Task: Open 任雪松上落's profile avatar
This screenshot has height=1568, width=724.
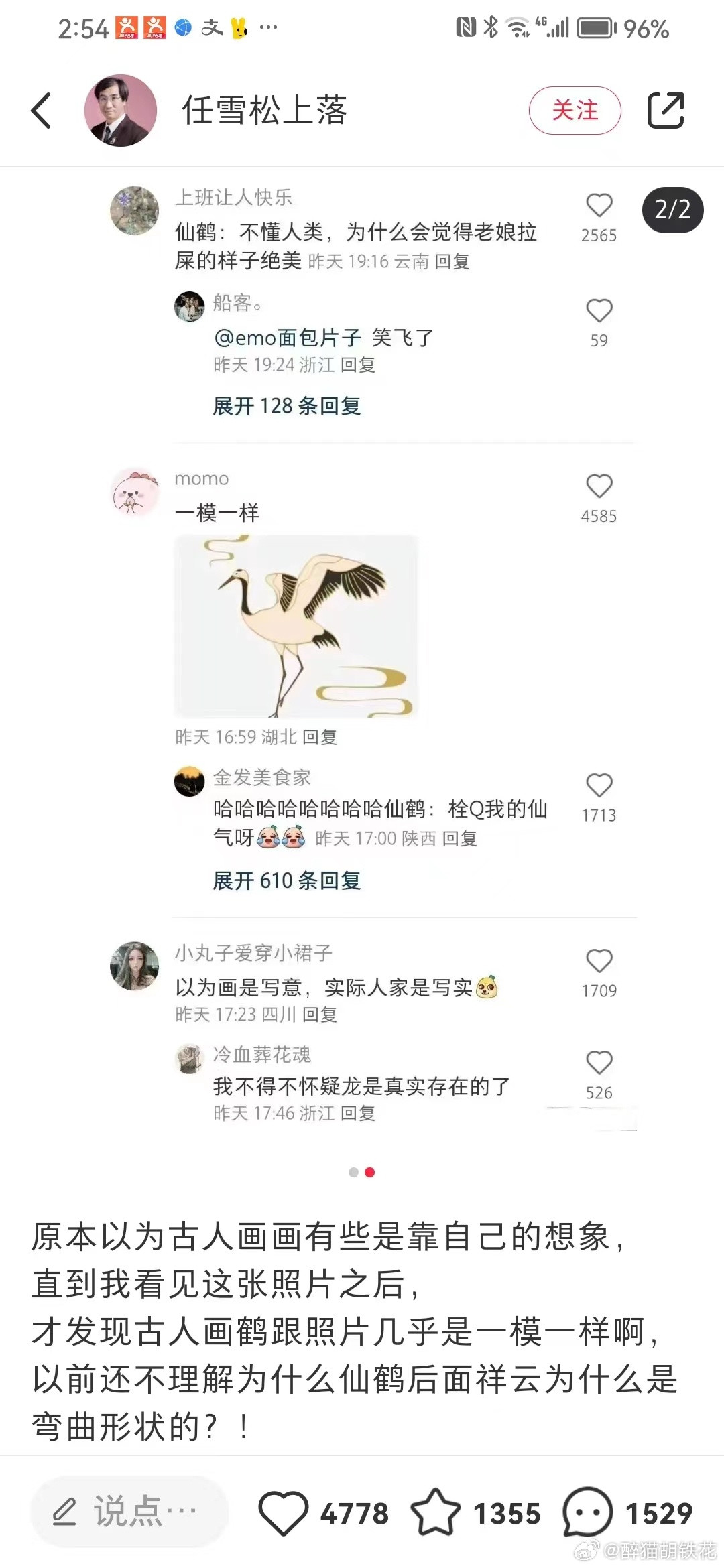Action: click(x=121, y=111)
